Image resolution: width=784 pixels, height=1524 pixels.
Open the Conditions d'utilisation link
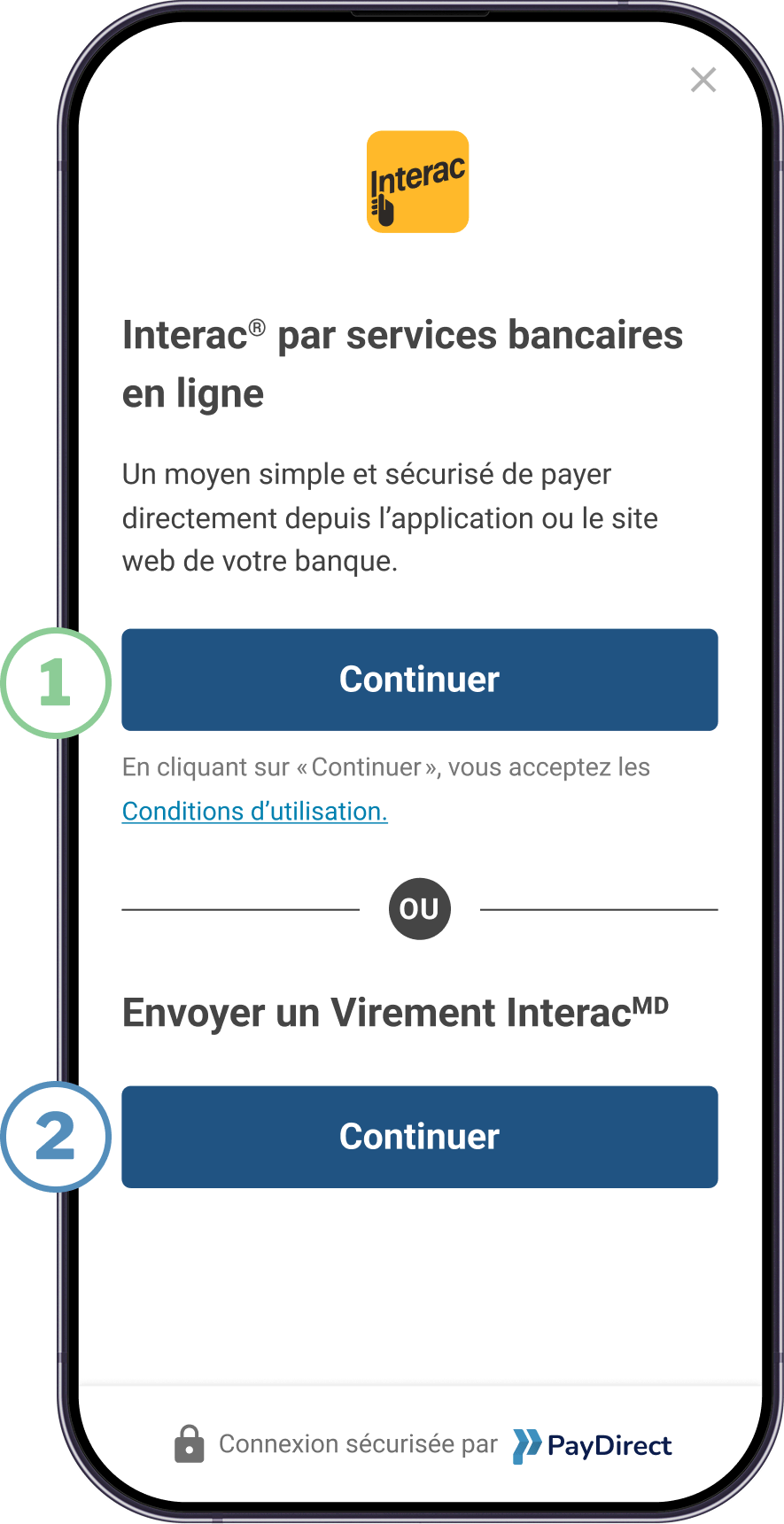click(x=253, y=811)
